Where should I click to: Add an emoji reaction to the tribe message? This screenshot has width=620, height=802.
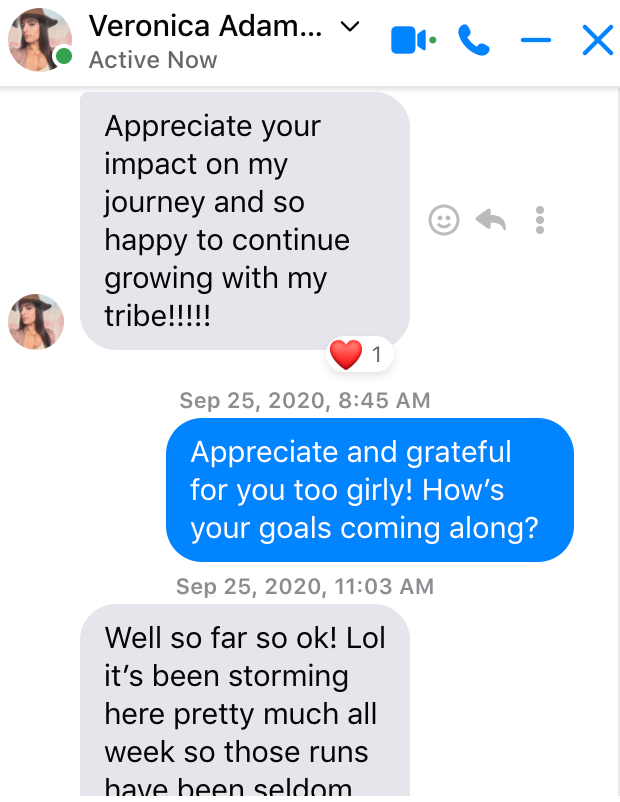click(444, 220)
